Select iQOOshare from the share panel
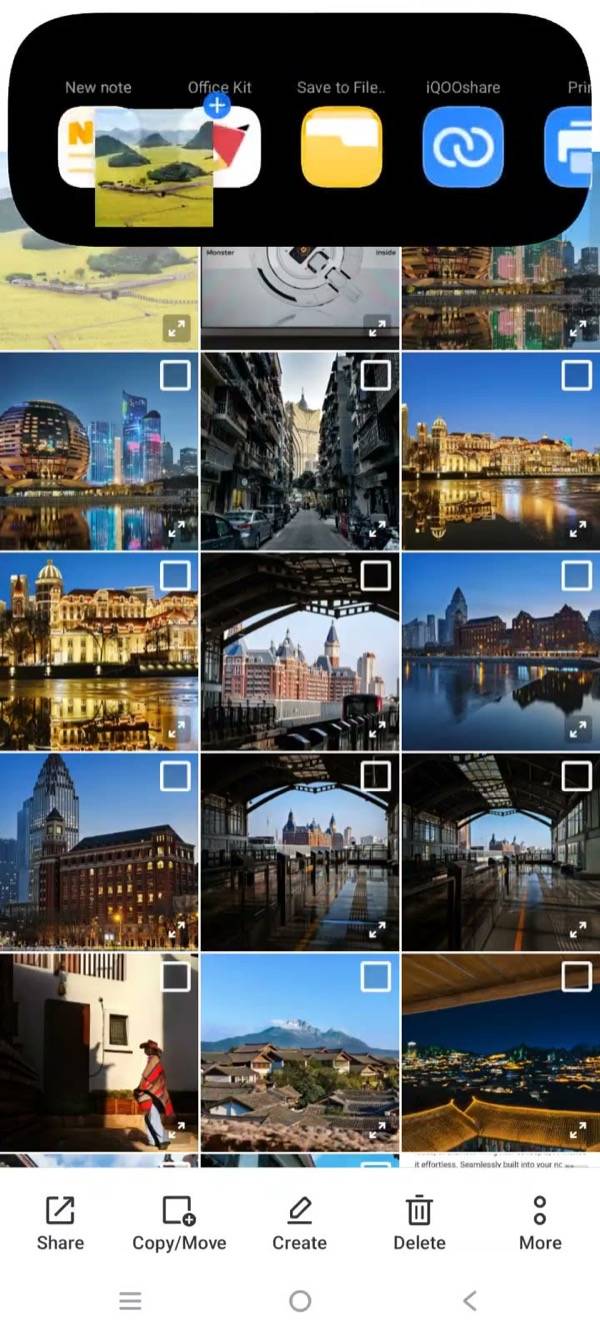Screen dimensions: 600x1333 click(x=463, y=147)
